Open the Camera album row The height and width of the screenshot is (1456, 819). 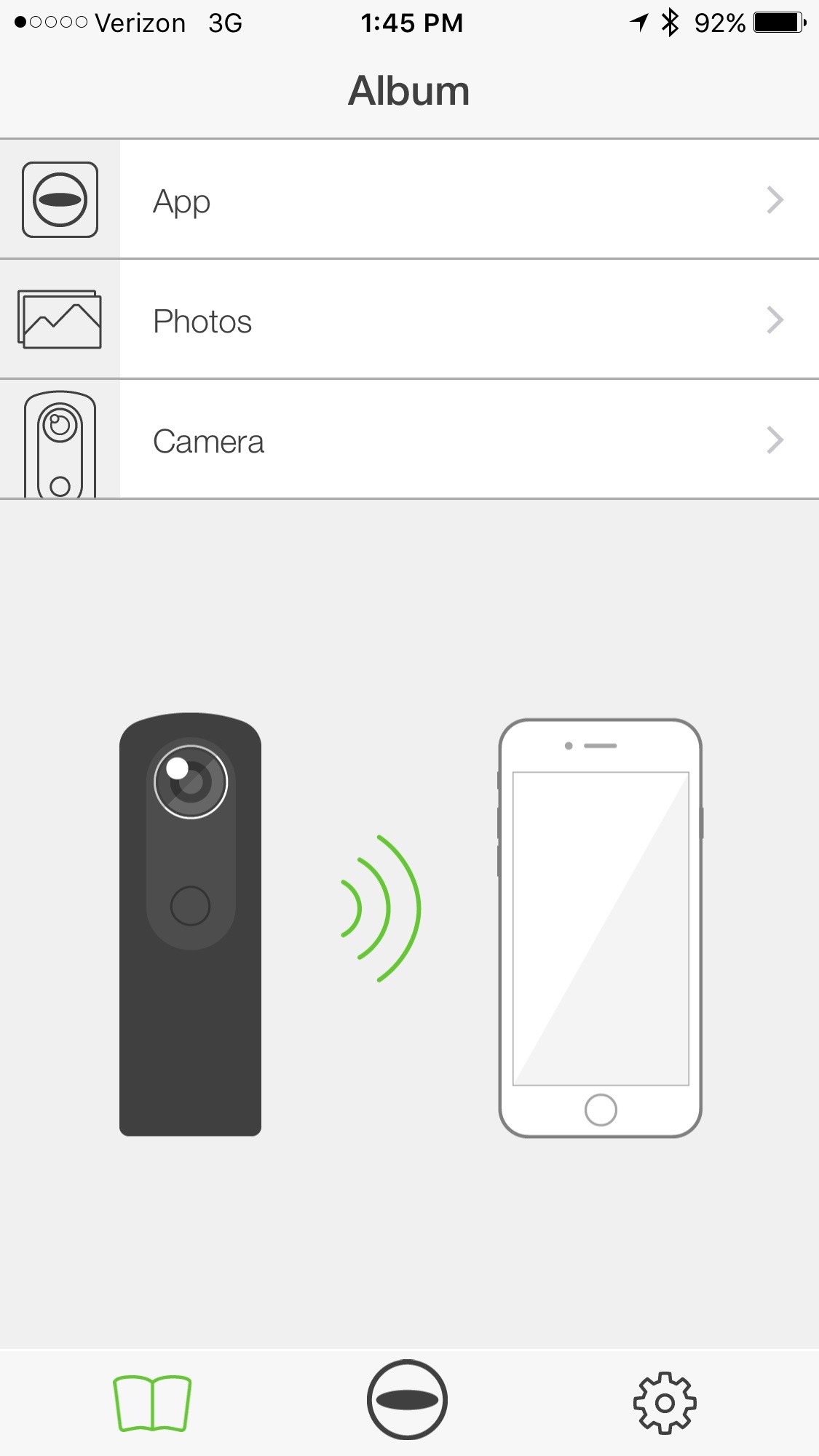(x=409, y=439)
